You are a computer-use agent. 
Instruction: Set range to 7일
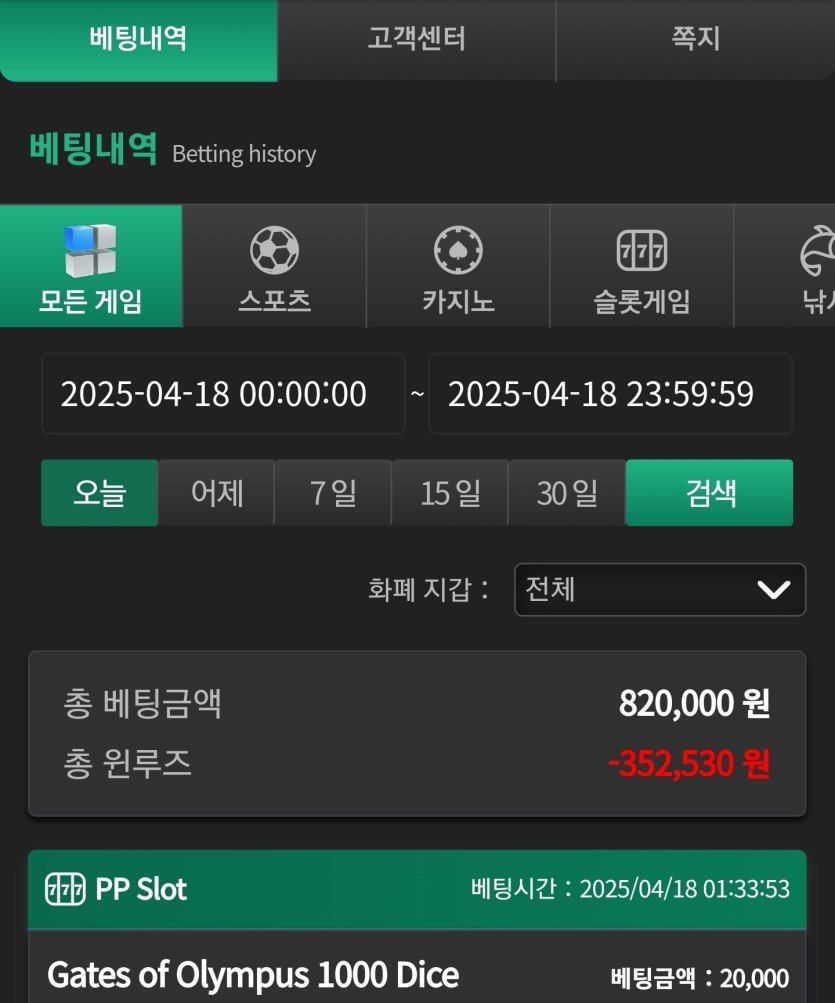point(333,493)
